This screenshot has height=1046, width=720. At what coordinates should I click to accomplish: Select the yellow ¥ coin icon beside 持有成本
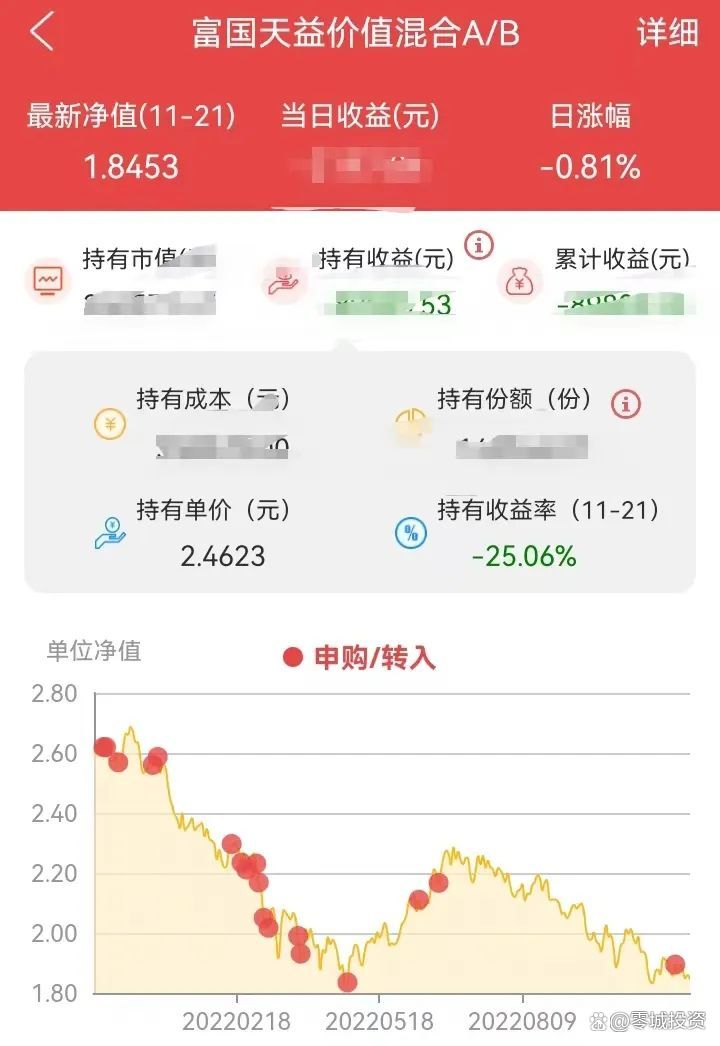click(110, 423)
